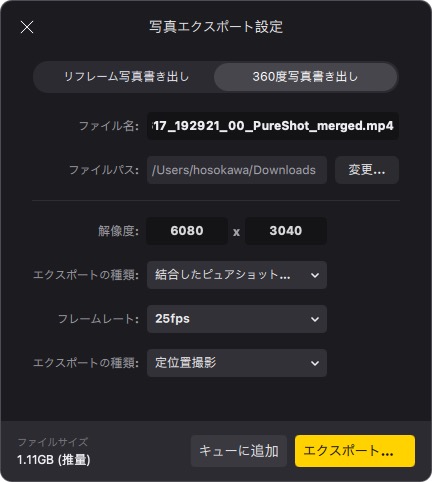Open the 25fps frame rate dropdown
Image resolution: width=432 pixels, height=482 pixels.
[x=237, y=319]
